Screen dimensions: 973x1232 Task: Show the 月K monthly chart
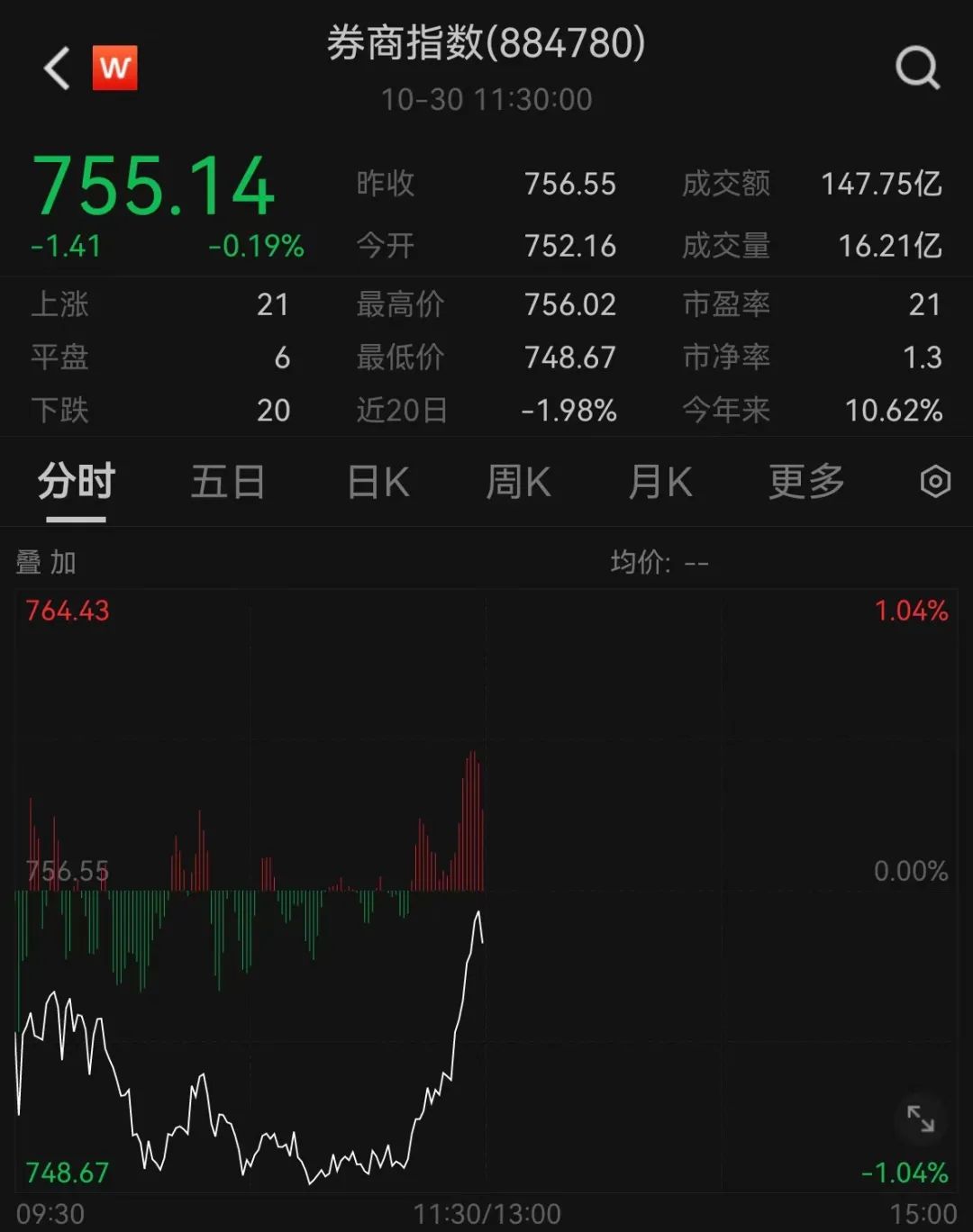(660, 482)
